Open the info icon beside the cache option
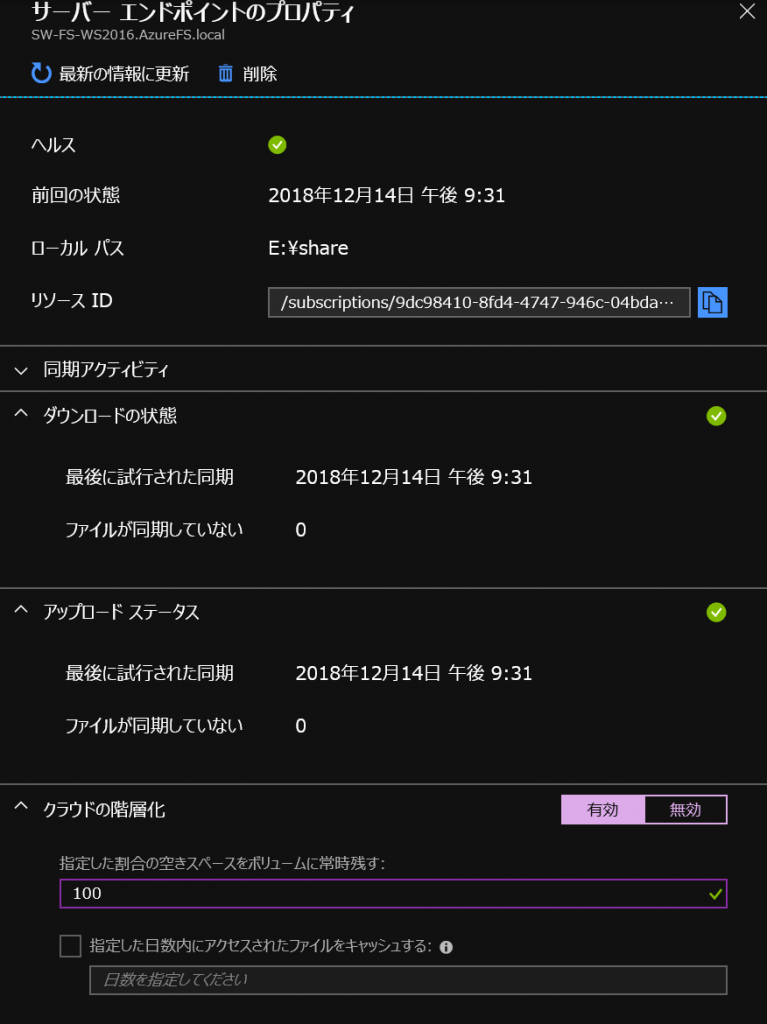This screenshot has height=1024, width=767. tap(446, 947)
